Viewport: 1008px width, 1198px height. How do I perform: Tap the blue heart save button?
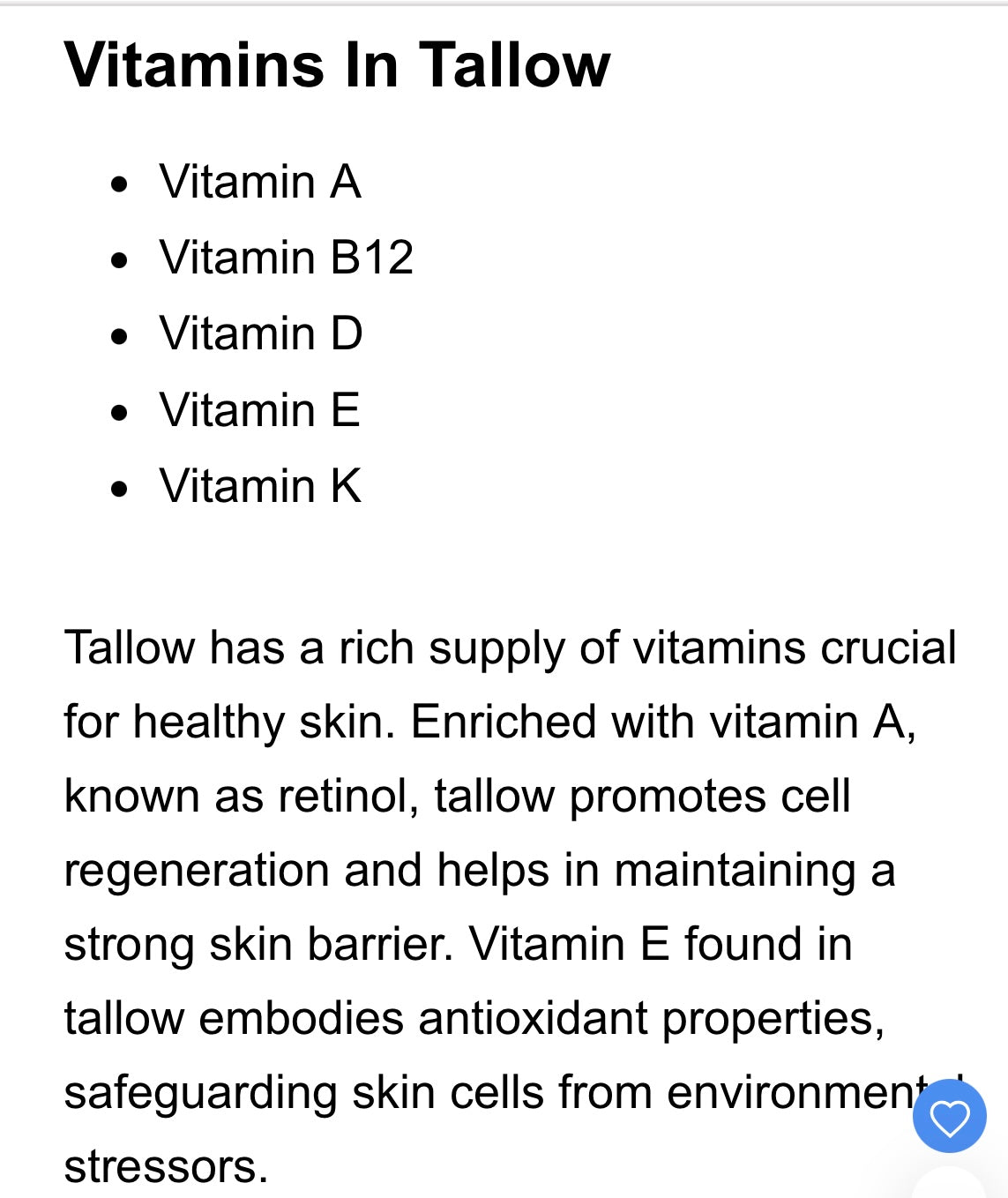click(x=949, y=1116)
